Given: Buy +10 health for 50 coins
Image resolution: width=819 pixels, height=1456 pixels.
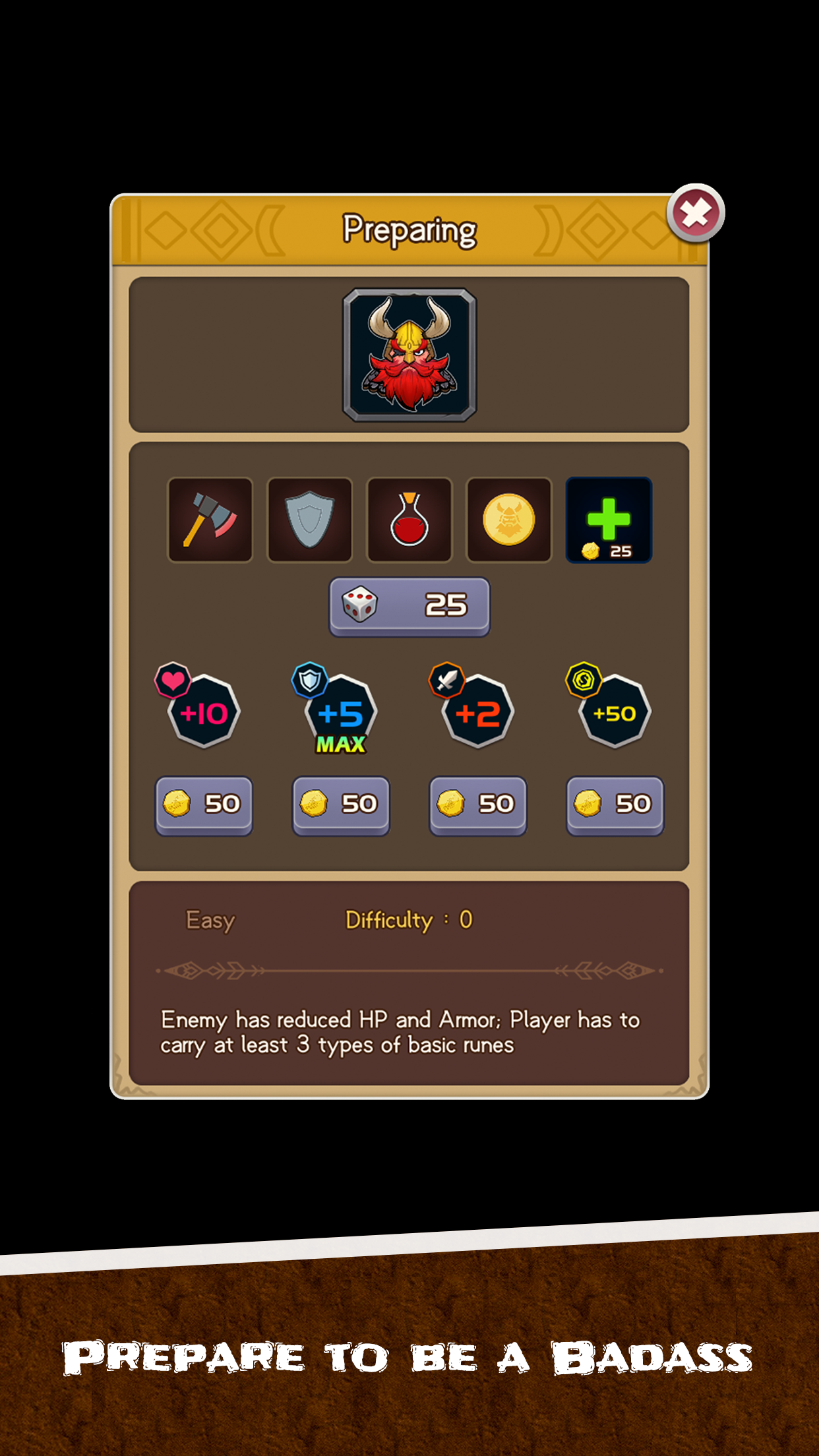Looking at the screenshot, I should [204, 806].
